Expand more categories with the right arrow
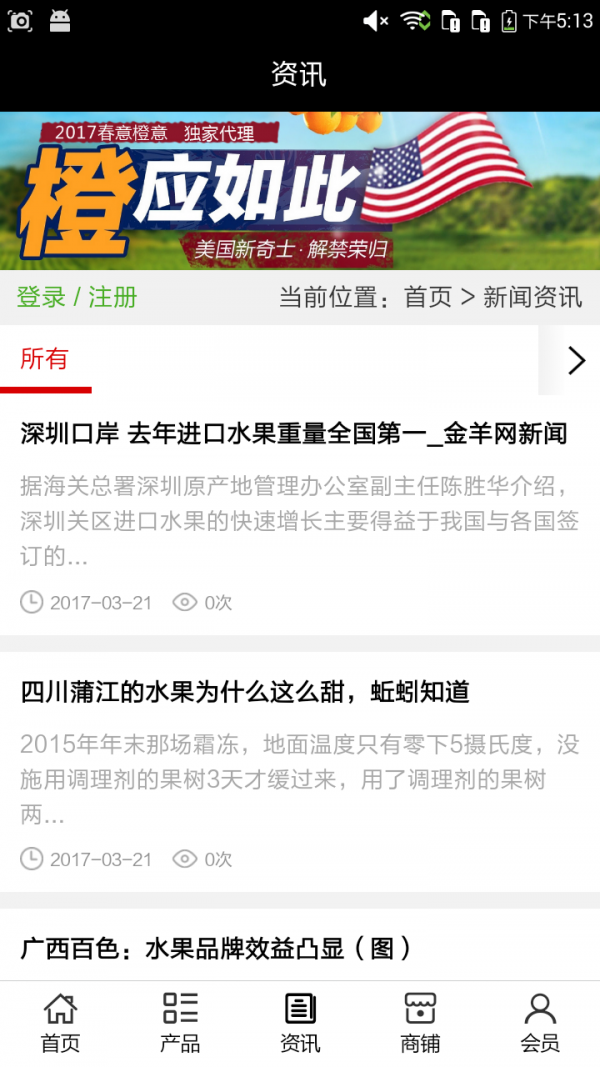600x1067 pixels. 576,360
